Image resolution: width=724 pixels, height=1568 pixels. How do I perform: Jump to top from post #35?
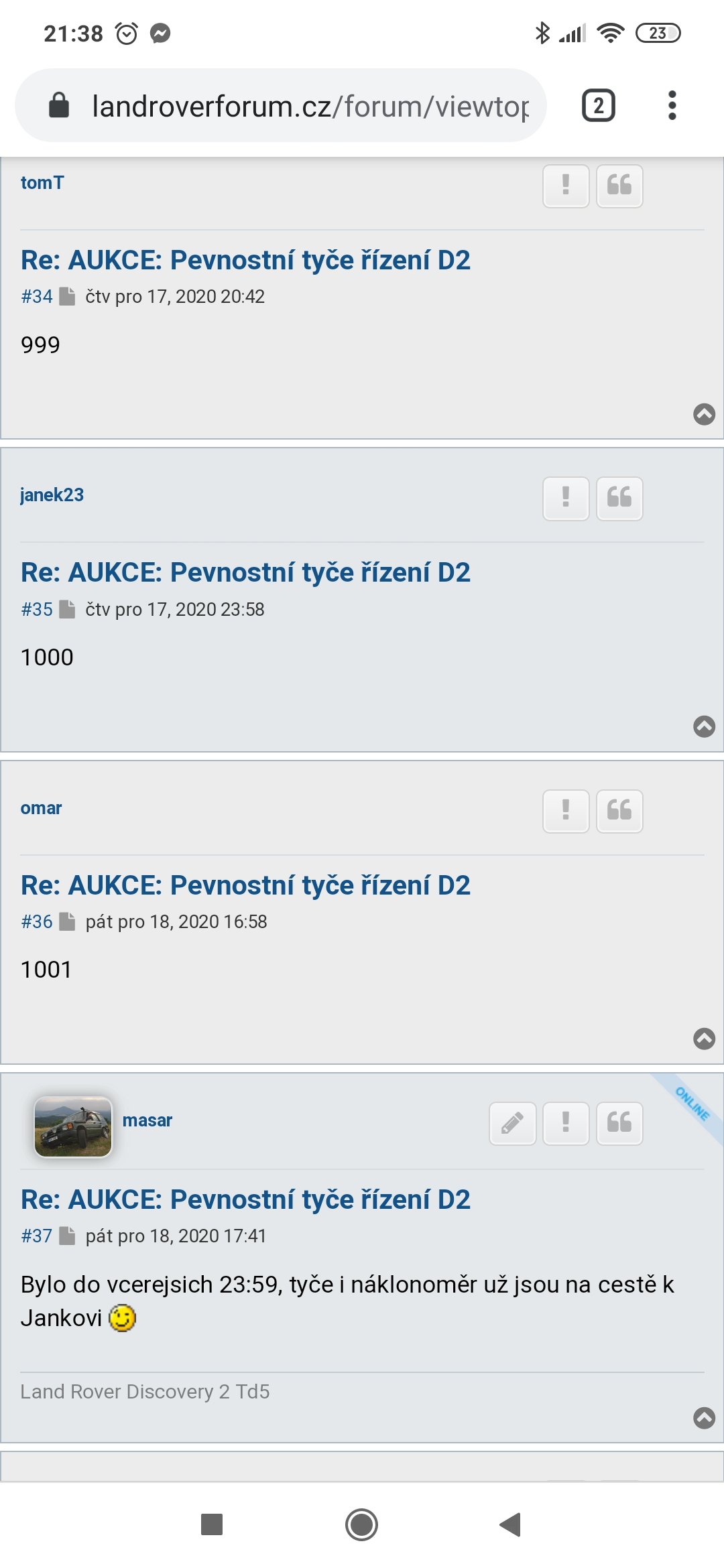(x=704, y=726)
